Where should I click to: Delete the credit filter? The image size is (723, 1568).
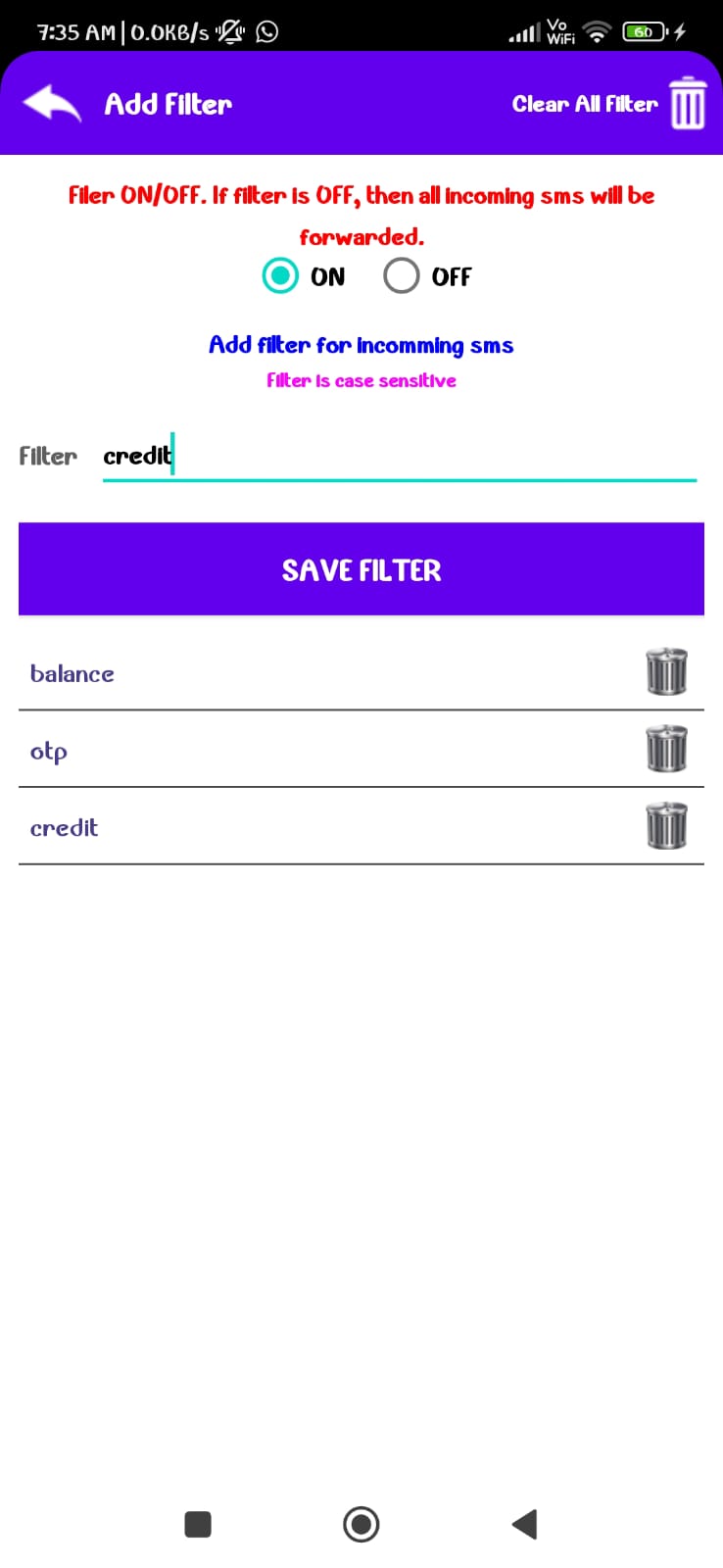click(x=667, y=826)
